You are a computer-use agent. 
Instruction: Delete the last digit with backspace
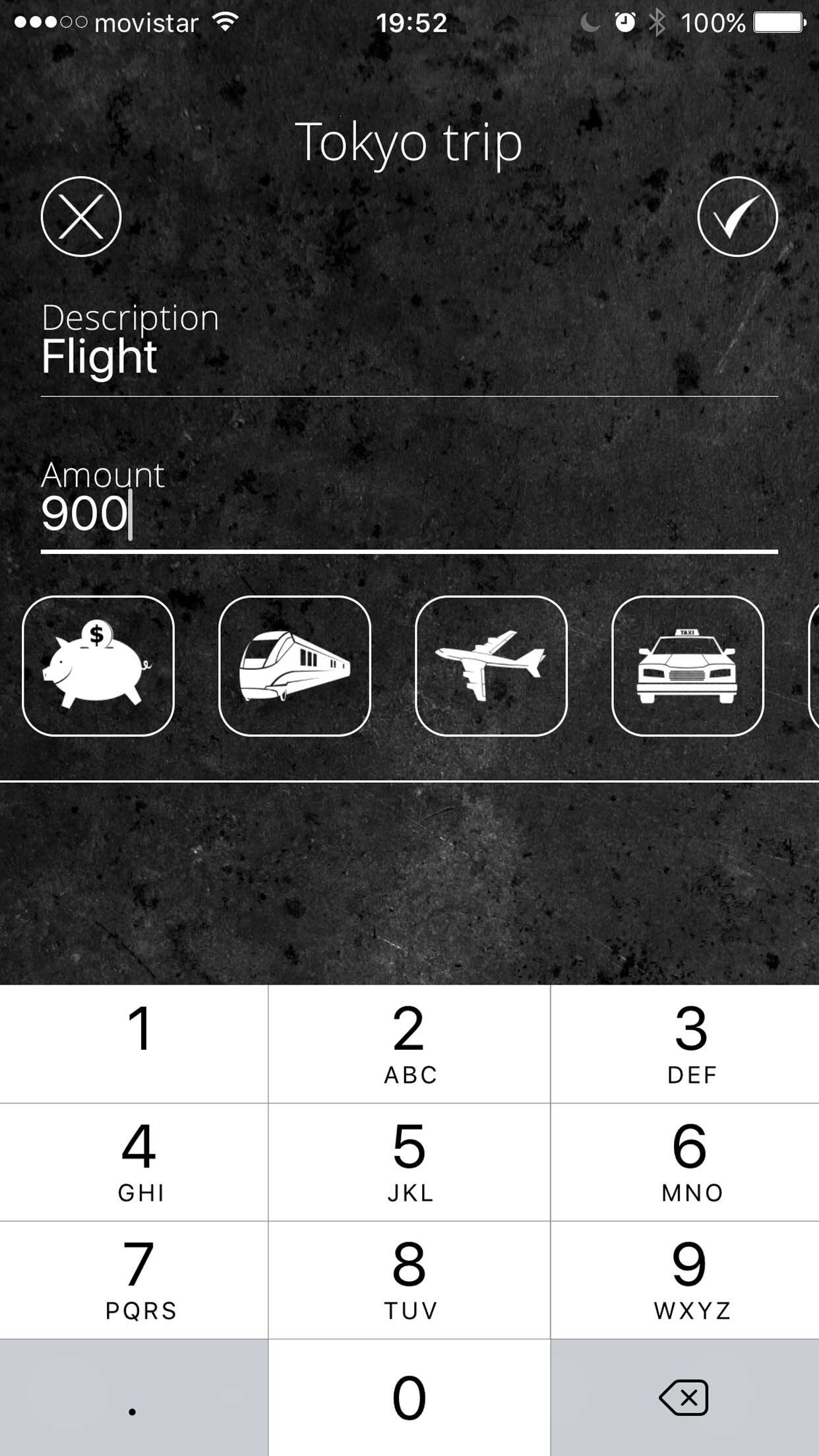coord(685,1397)
